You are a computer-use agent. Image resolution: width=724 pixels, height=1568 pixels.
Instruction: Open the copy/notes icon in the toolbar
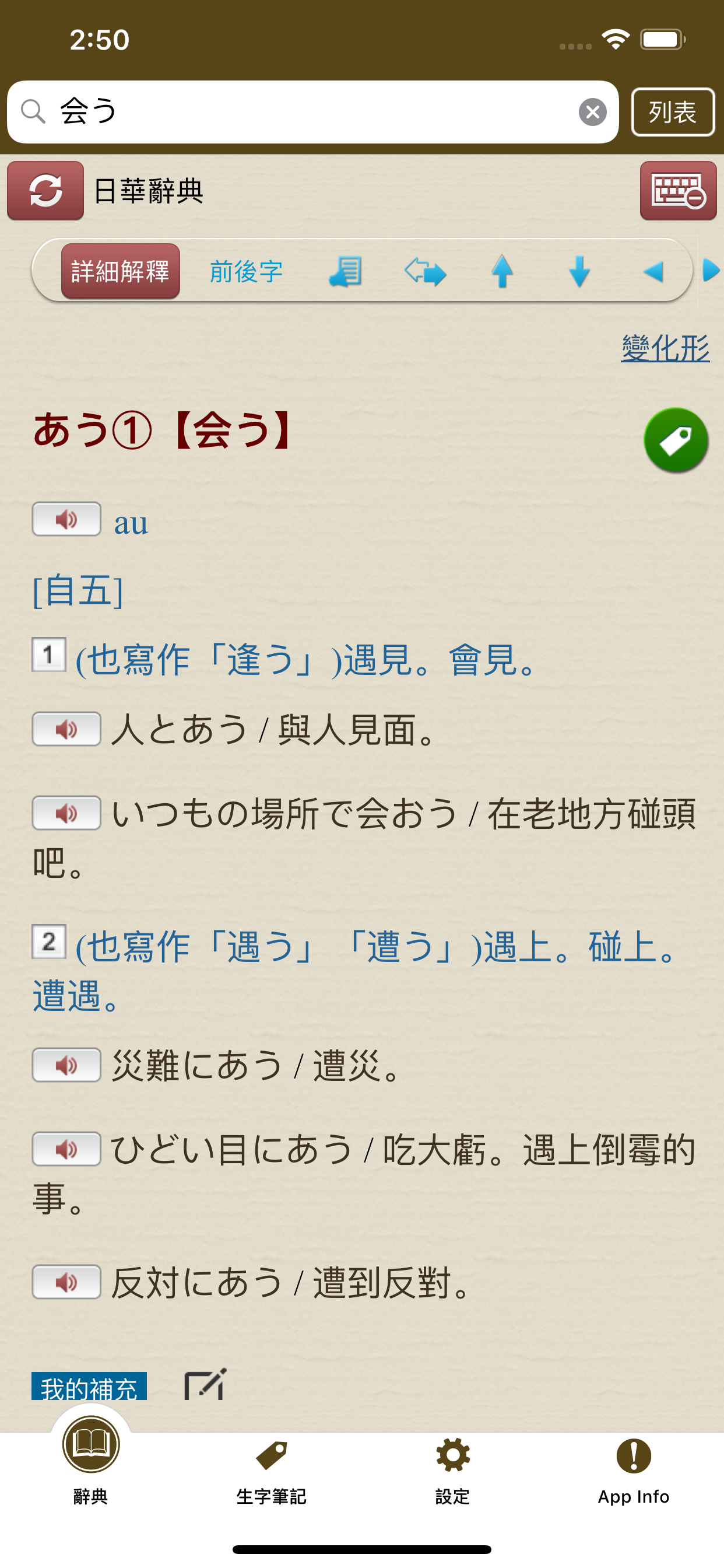click(346, 271)
